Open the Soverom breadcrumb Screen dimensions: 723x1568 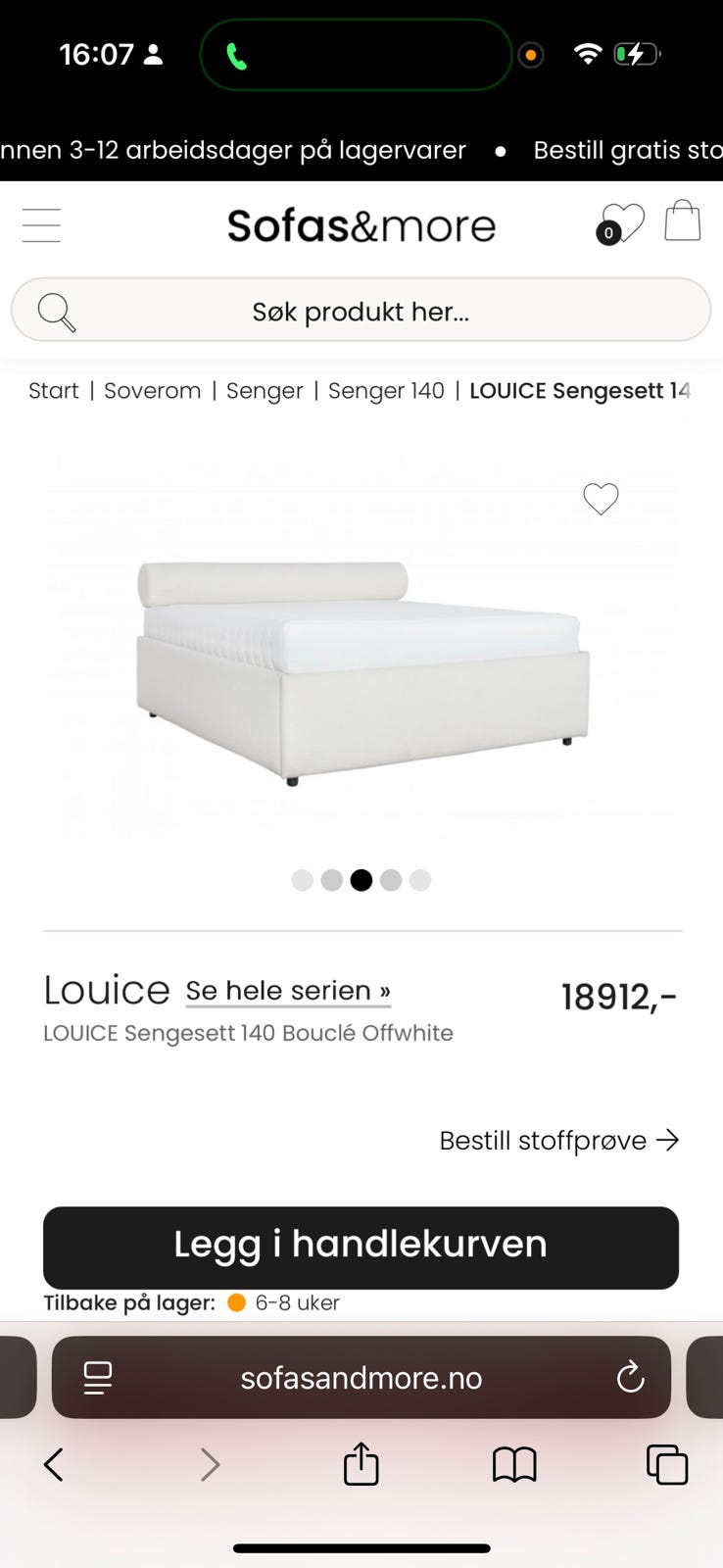[x=153, y=390]
